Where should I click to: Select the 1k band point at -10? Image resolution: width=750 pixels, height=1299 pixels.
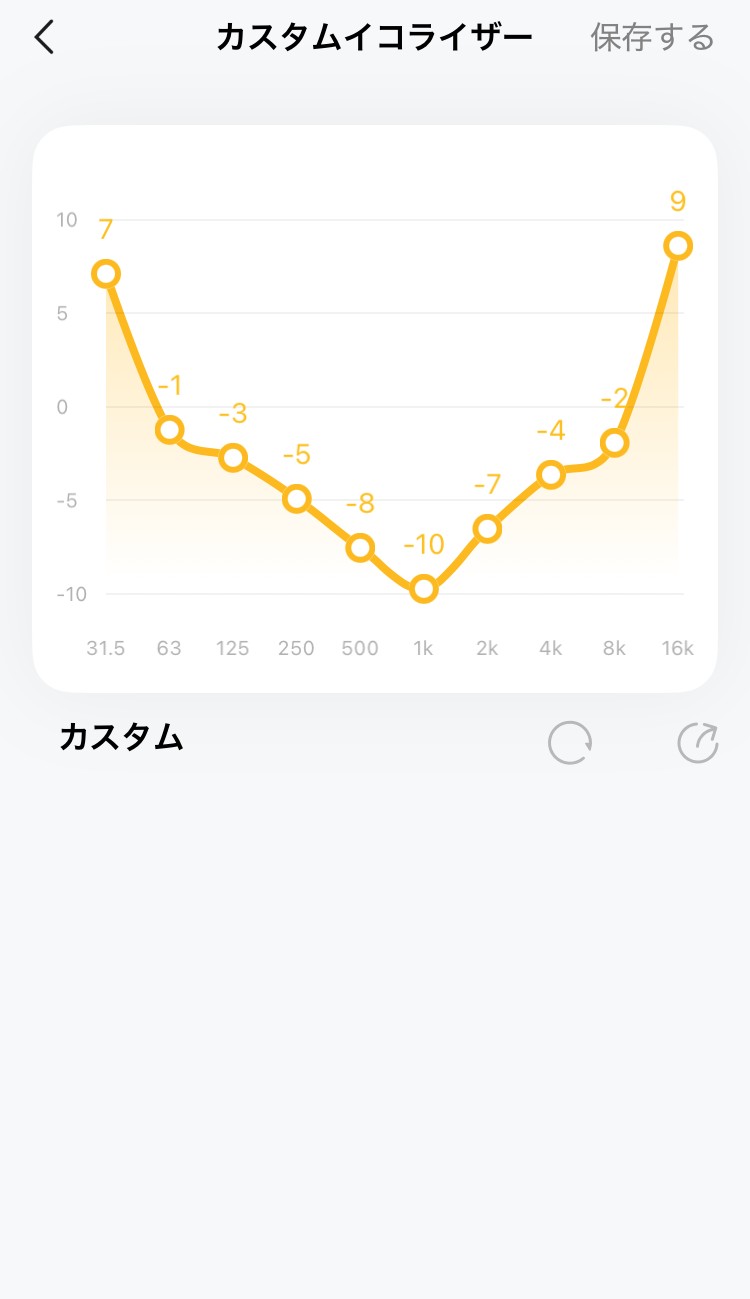(423, 589)
